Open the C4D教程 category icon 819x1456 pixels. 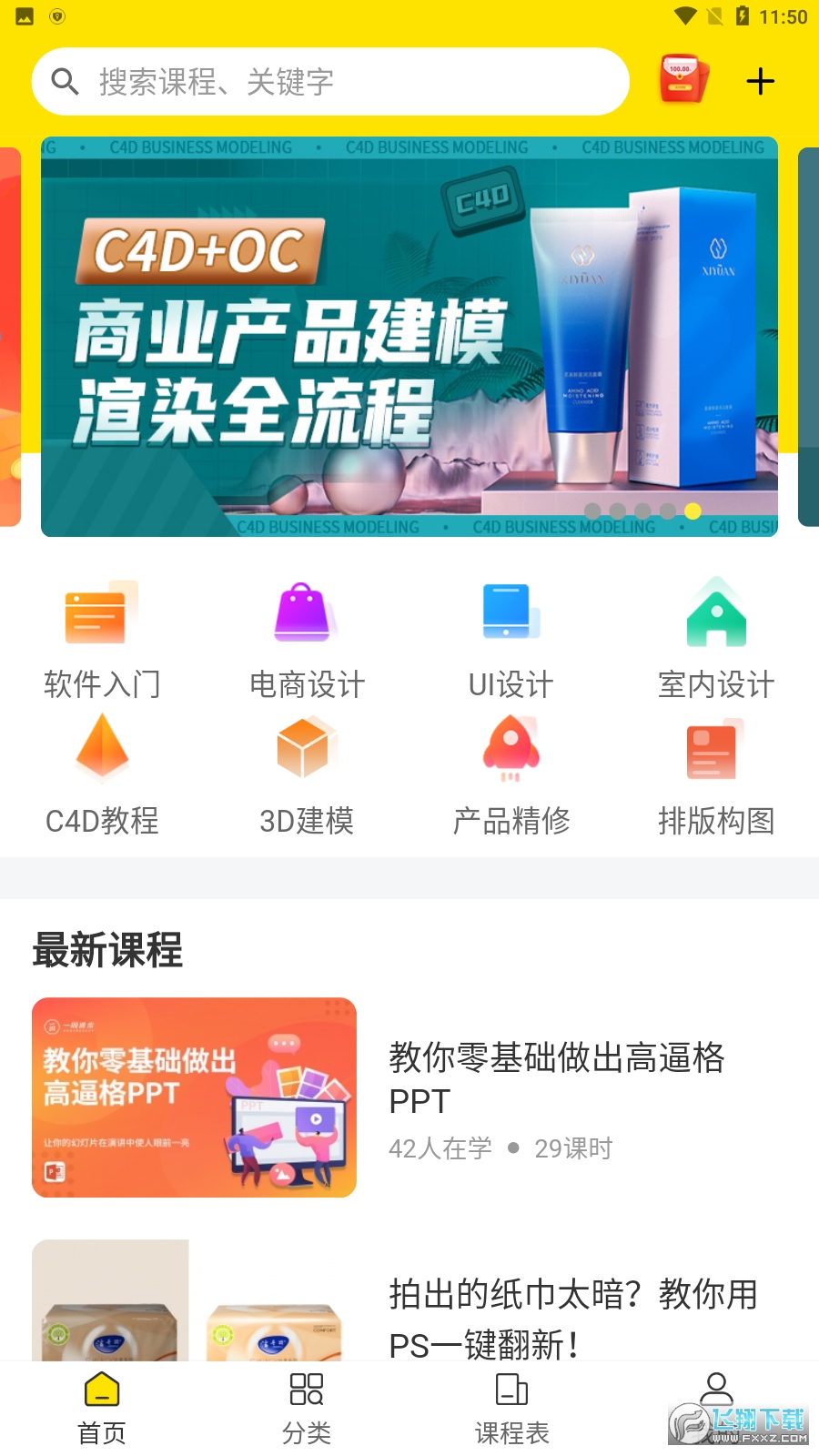[101, 748]
